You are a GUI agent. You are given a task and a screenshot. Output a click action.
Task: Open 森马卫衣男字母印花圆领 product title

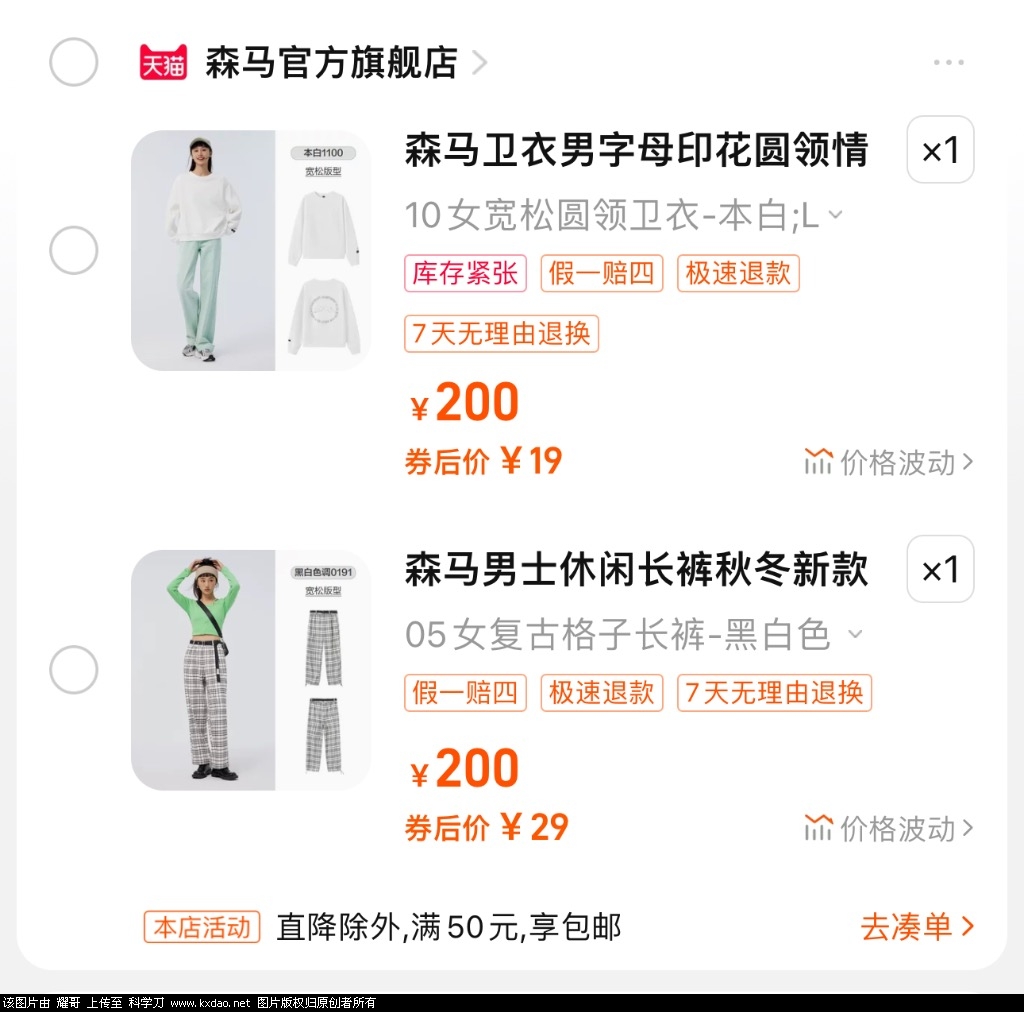[x=636, y=151]
